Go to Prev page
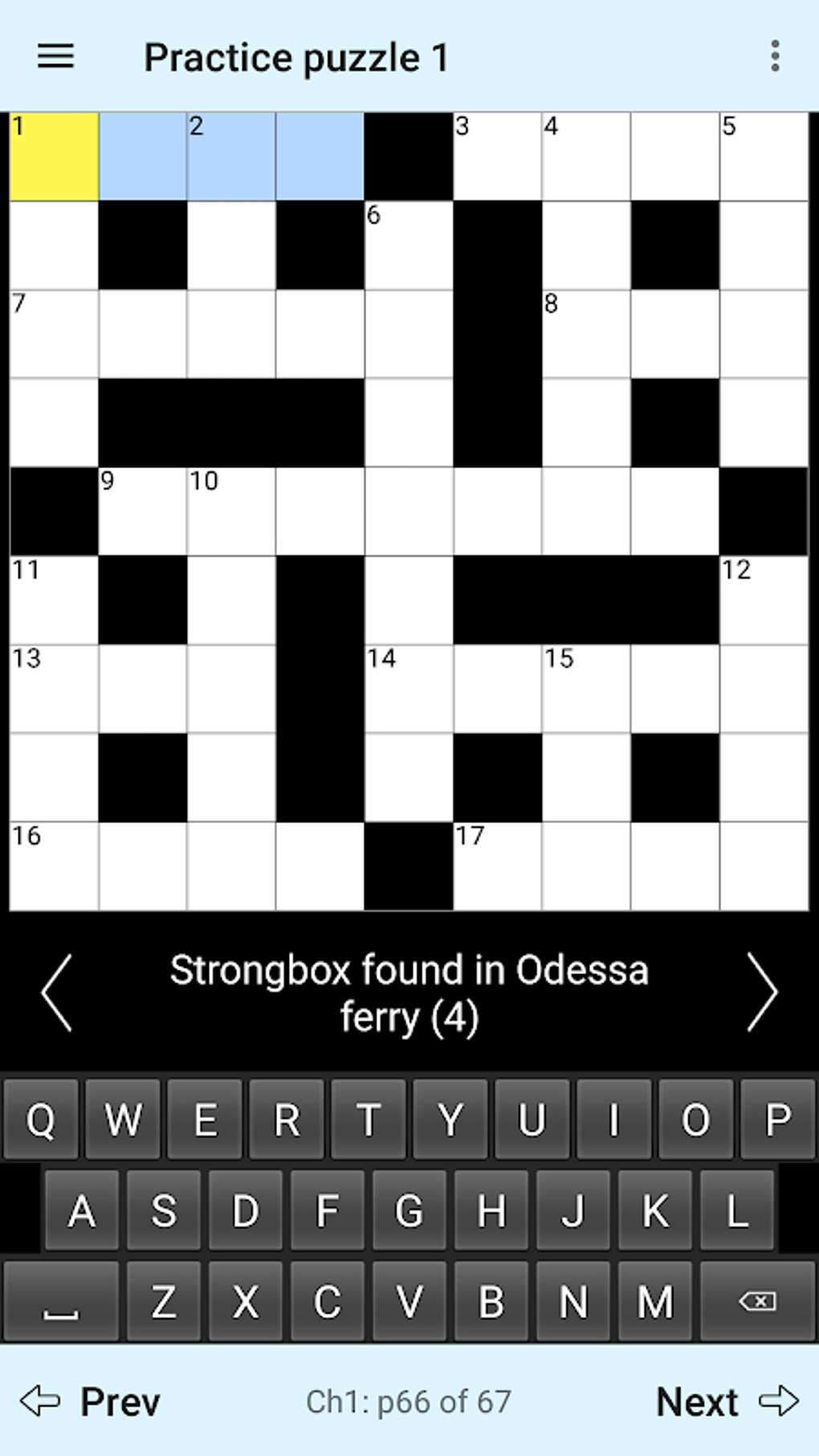This screenshot has height=1456, width=819. click(x=90, y=1401)
